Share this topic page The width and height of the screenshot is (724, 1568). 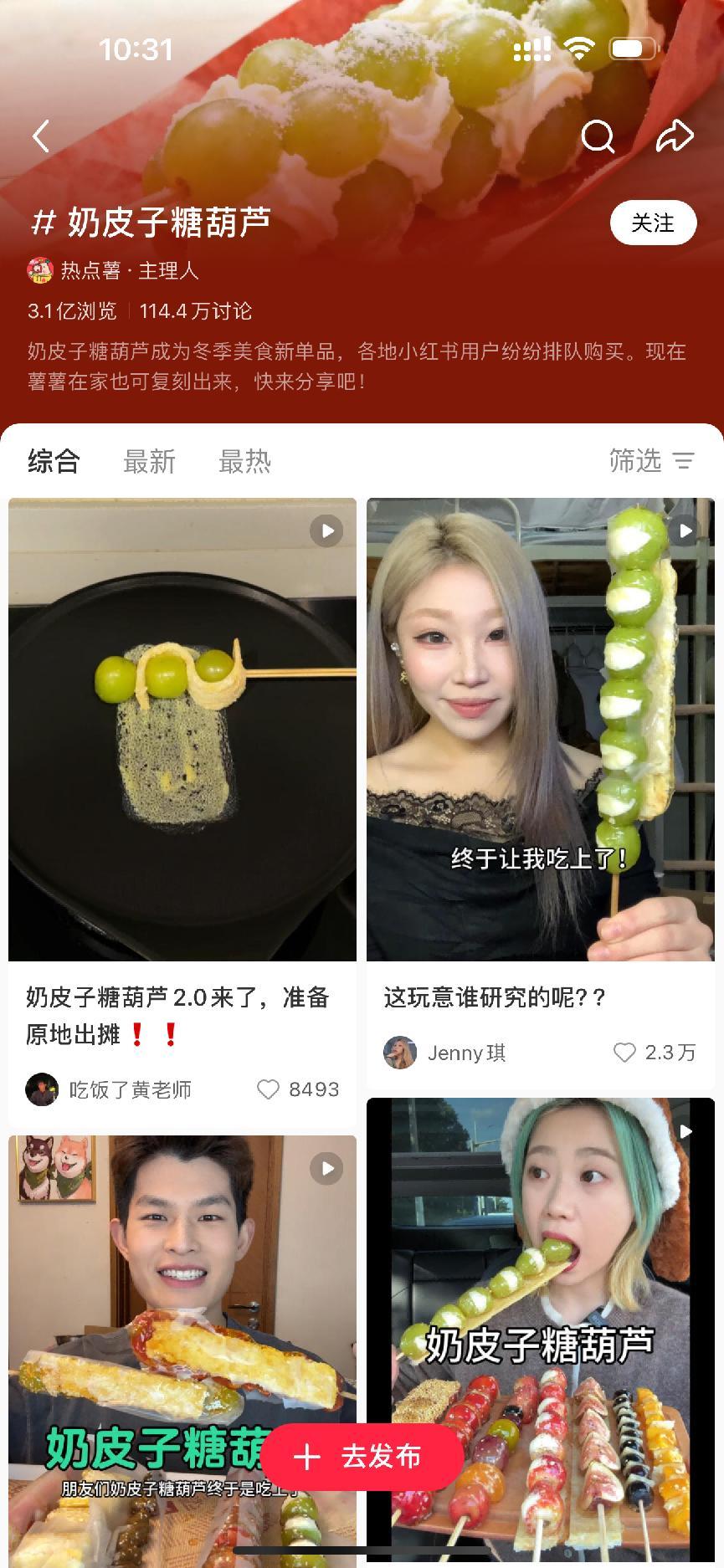point(675,136)
